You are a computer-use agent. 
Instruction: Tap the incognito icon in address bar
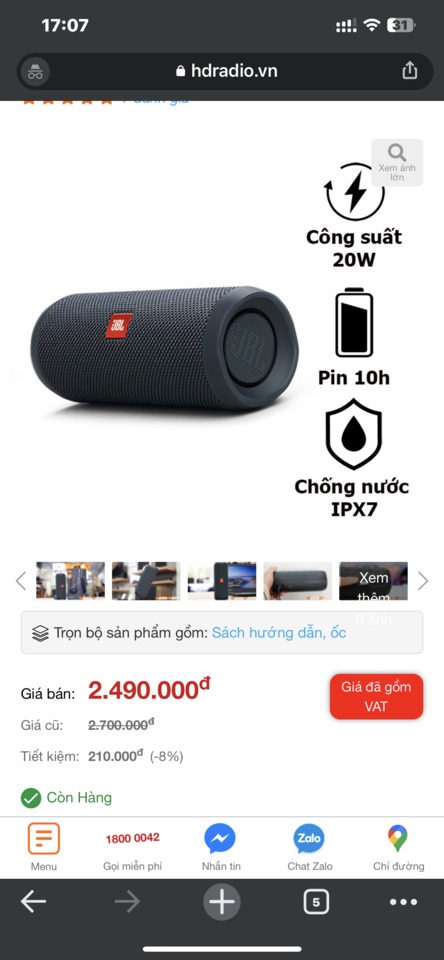tap(35, 72)
